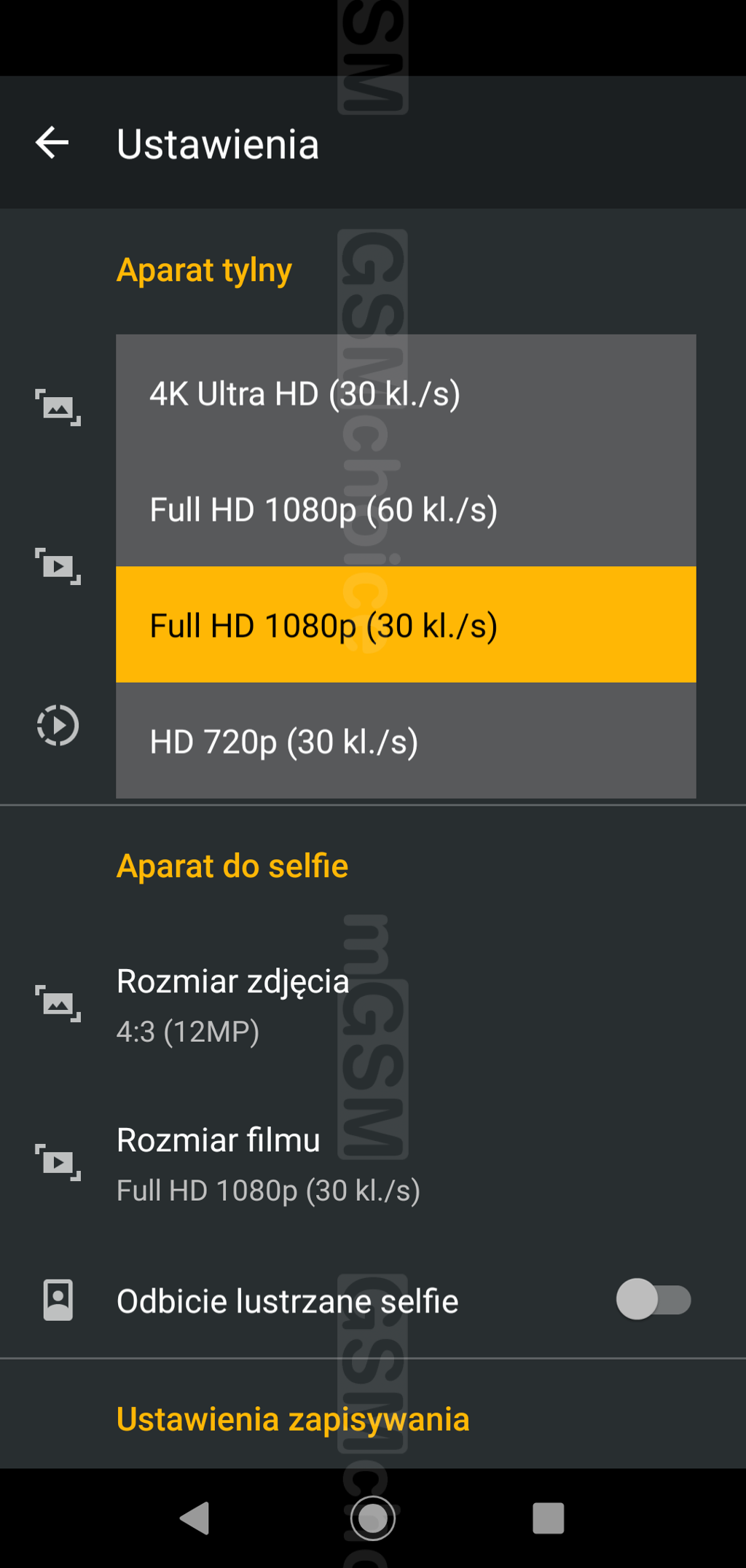Tap the system home button
746x1568 pixels.
pyautogui.click(x=372, y=1518)
